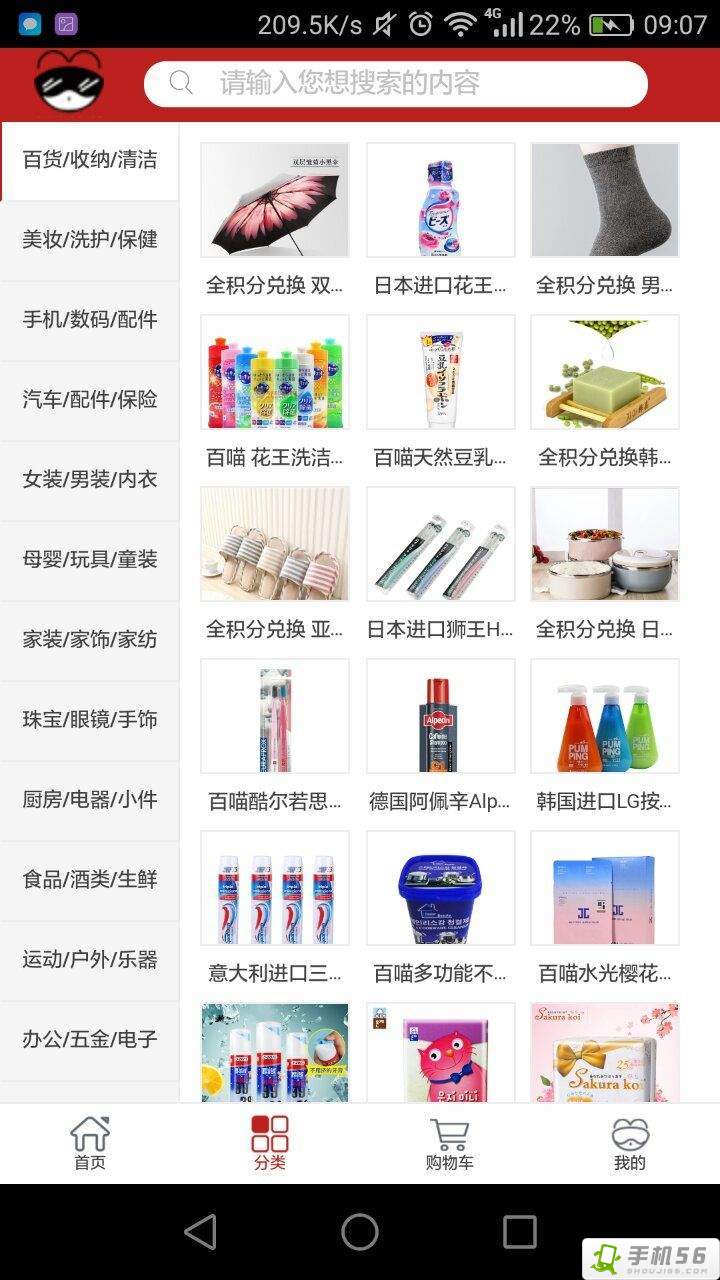This screenshot has width=720, height=1280.
Task: Open the 购物车 shopping cart tab
Action: pyautogui.click(x=450, y=1144)
